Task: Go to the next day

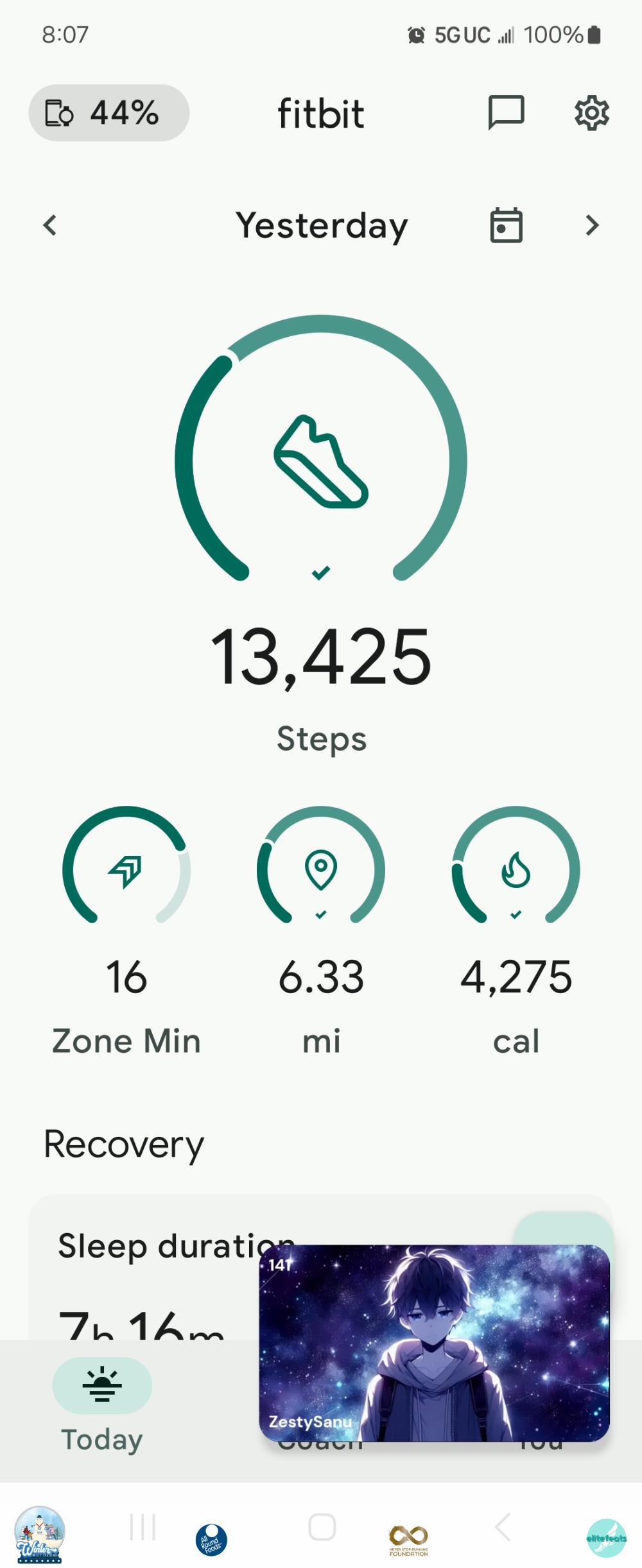Action: tap(592, 225)
